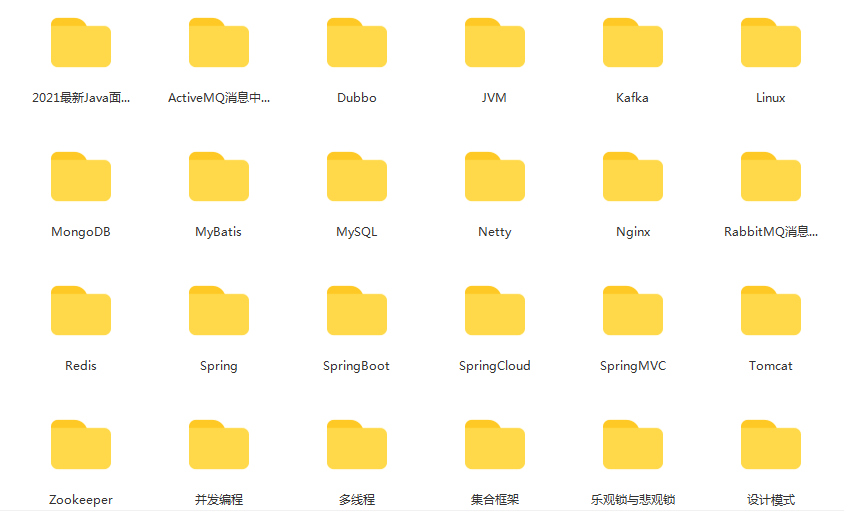Open the MongoDB folder
The image size is (844, 512).
81,177
